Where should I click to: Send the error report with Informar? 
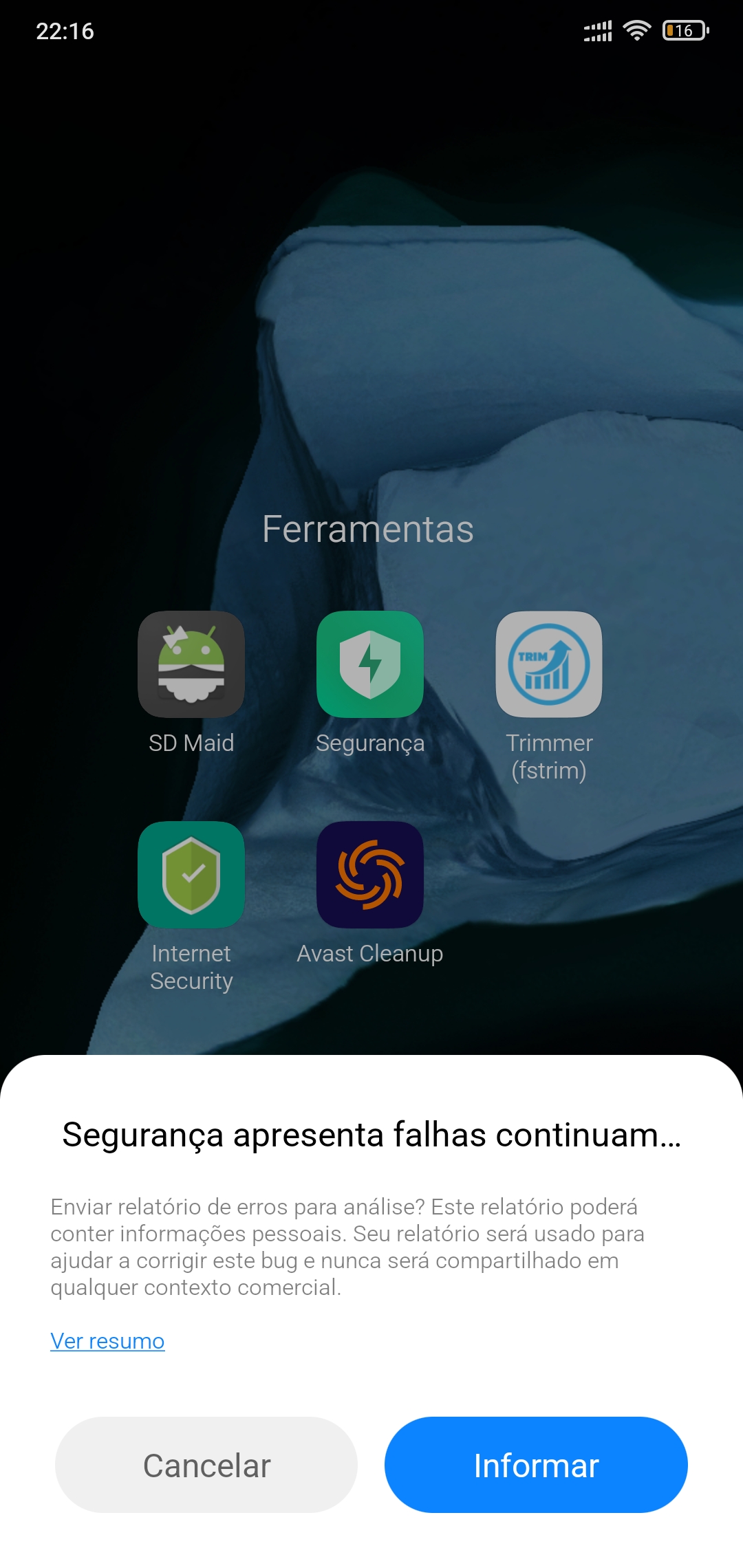[x=536, y=1465]
